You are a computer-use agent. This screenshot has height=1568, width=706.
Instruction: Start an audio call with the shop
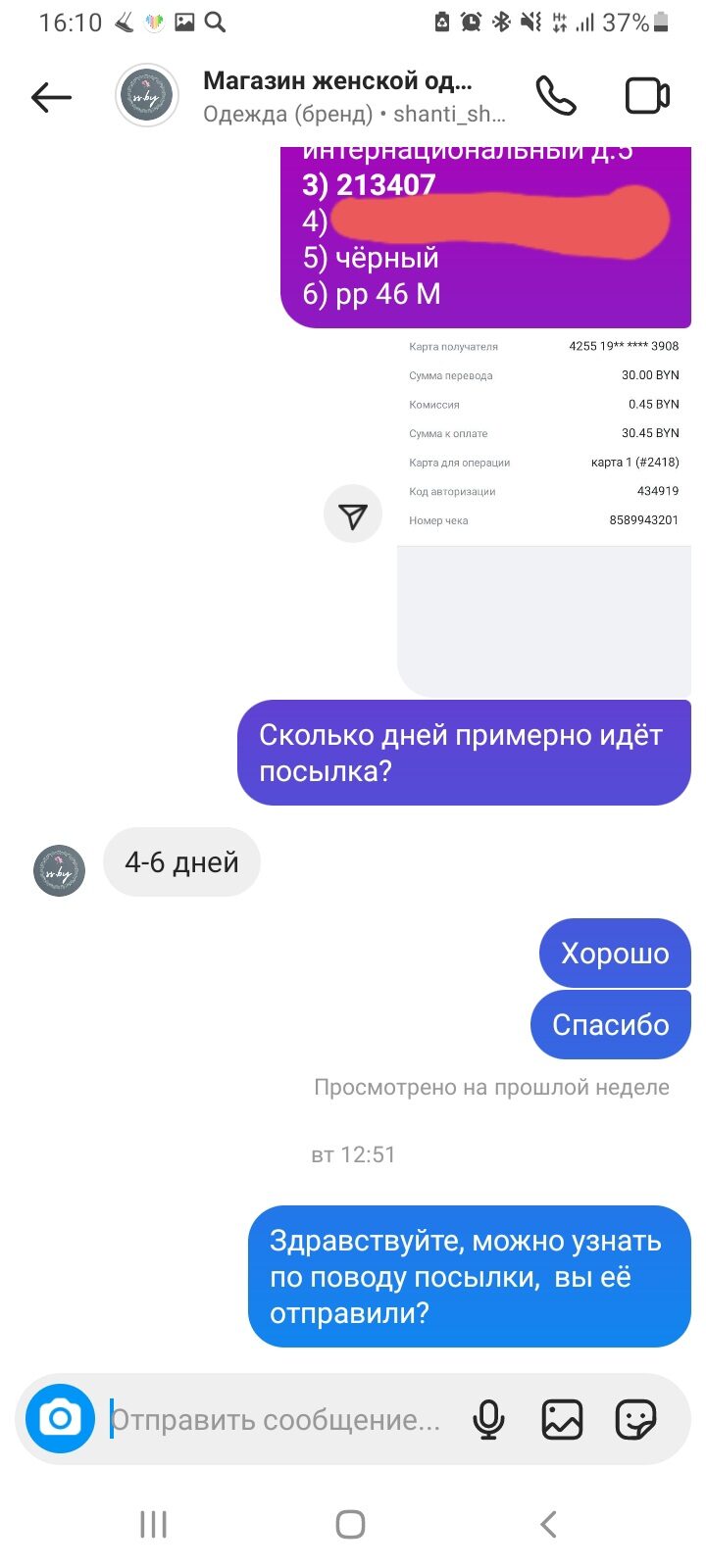[556, 96]
